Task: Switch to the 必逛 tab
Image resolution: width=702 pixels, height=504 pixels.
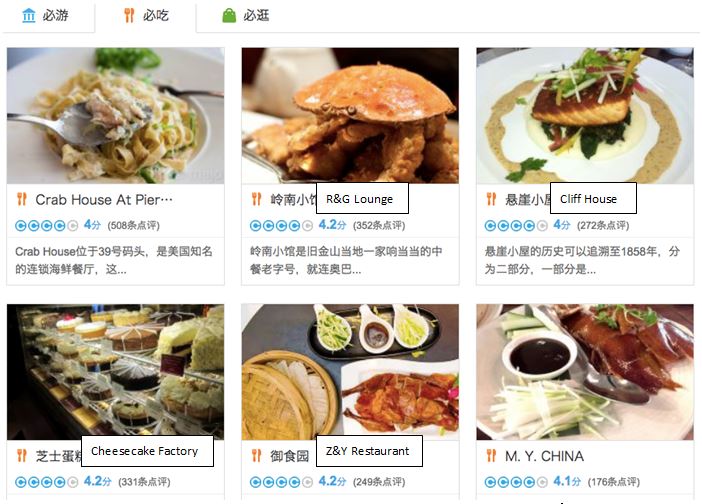Action: pos(246,16)
